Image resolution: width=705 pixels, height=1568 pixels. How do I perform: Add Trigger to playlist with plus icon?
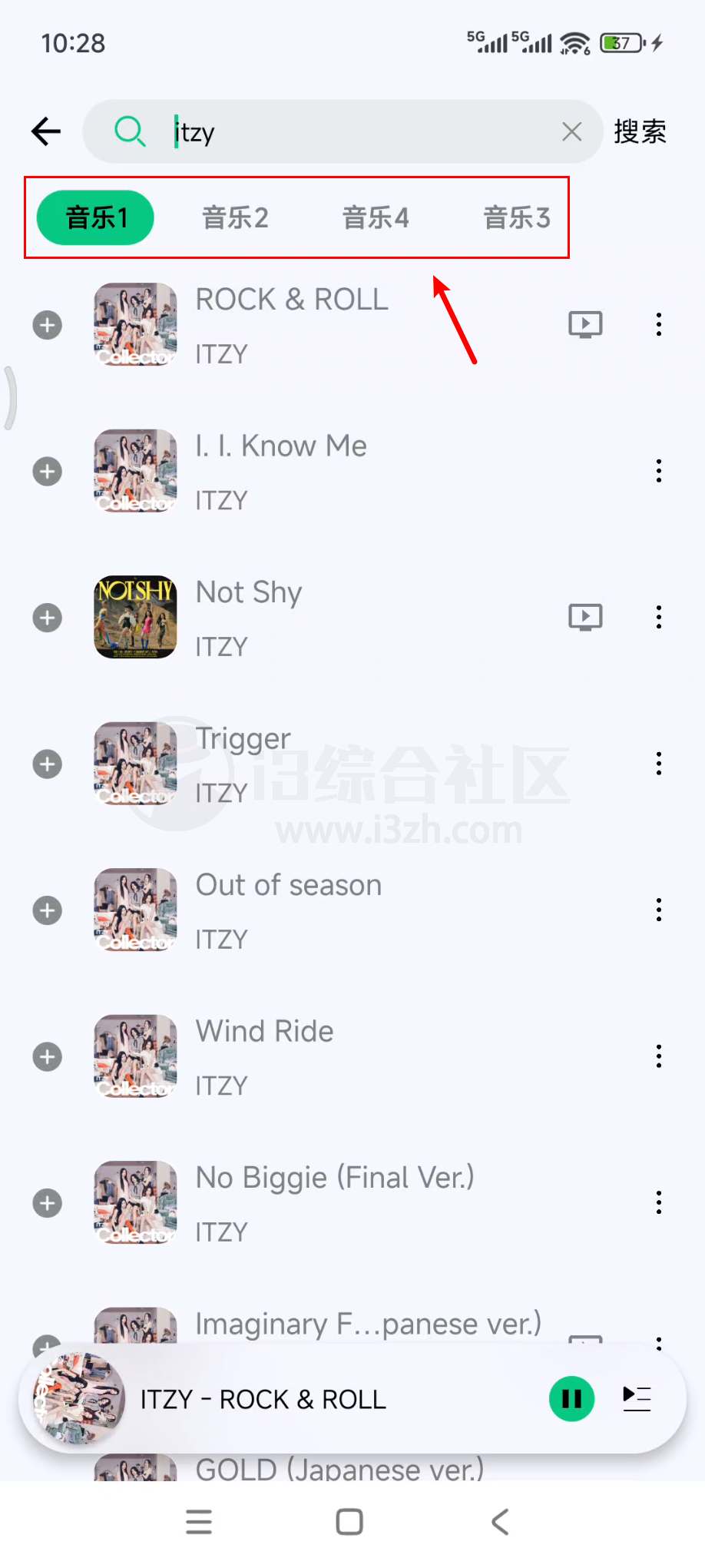pos(46,763)
